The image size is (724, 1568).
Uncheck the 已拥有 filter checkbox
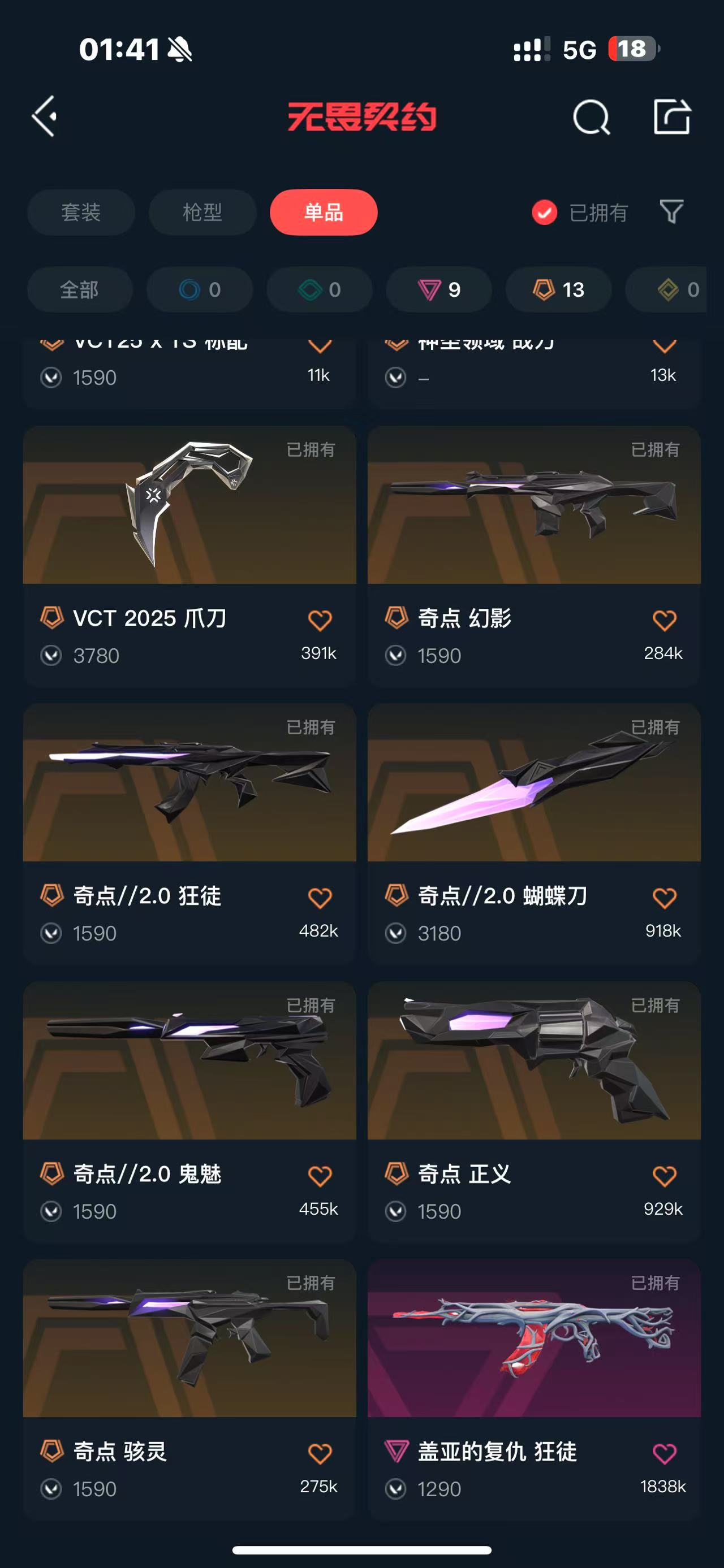tap(544, 213)
